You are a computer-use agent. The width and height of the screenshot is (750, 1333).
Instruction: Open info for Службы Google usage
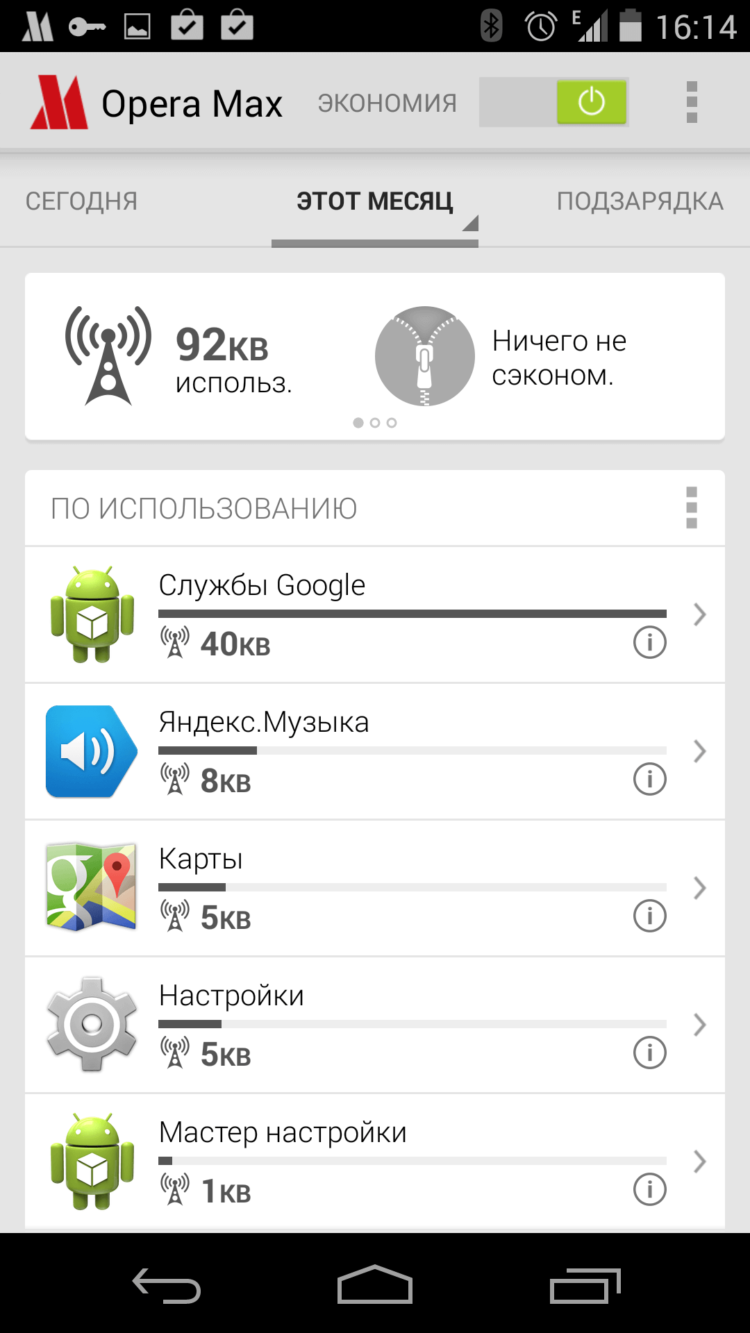click(649, 643)
